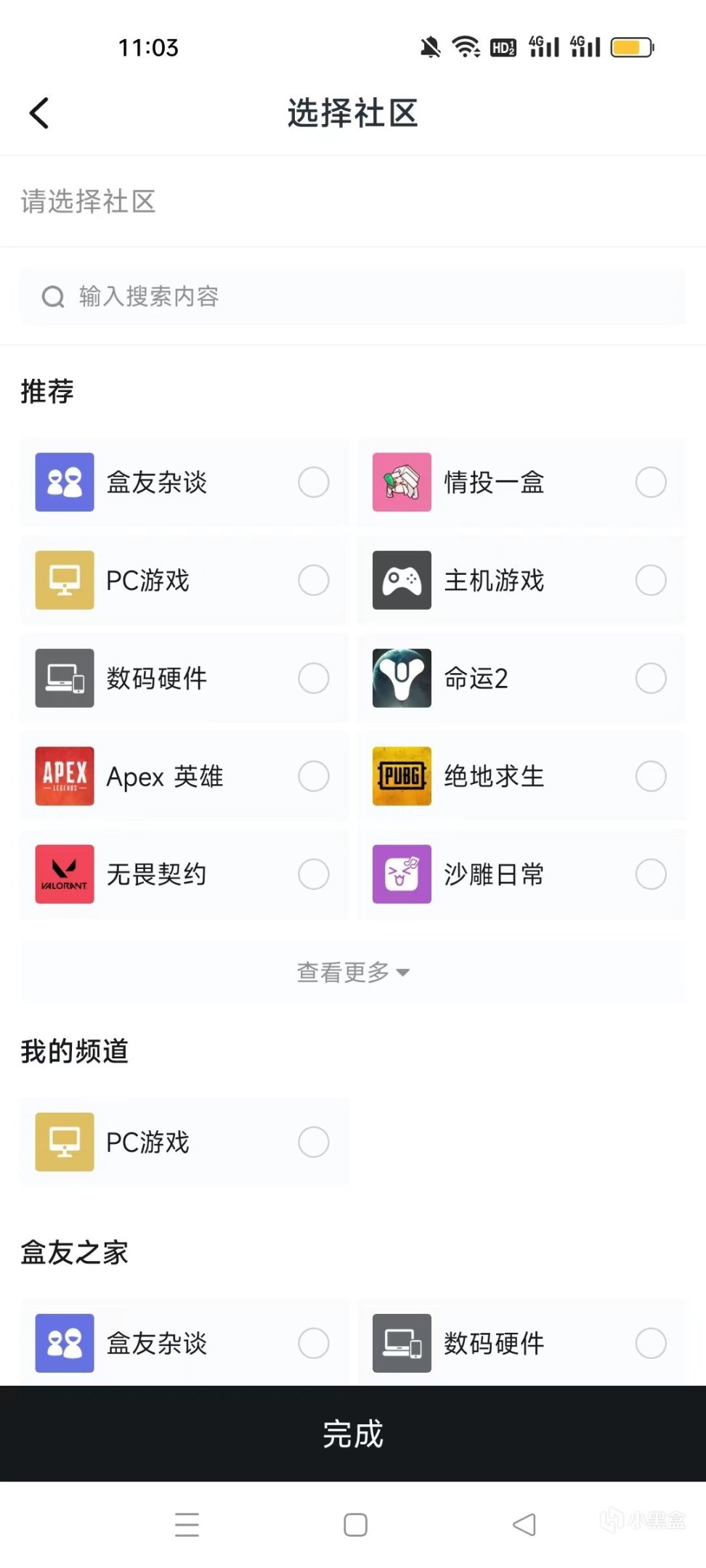Image resolution: width=706 pixels, height=1568 pixels.
Task: Expand 查看更多 to show more communities
Action: (x=353, y=972)
